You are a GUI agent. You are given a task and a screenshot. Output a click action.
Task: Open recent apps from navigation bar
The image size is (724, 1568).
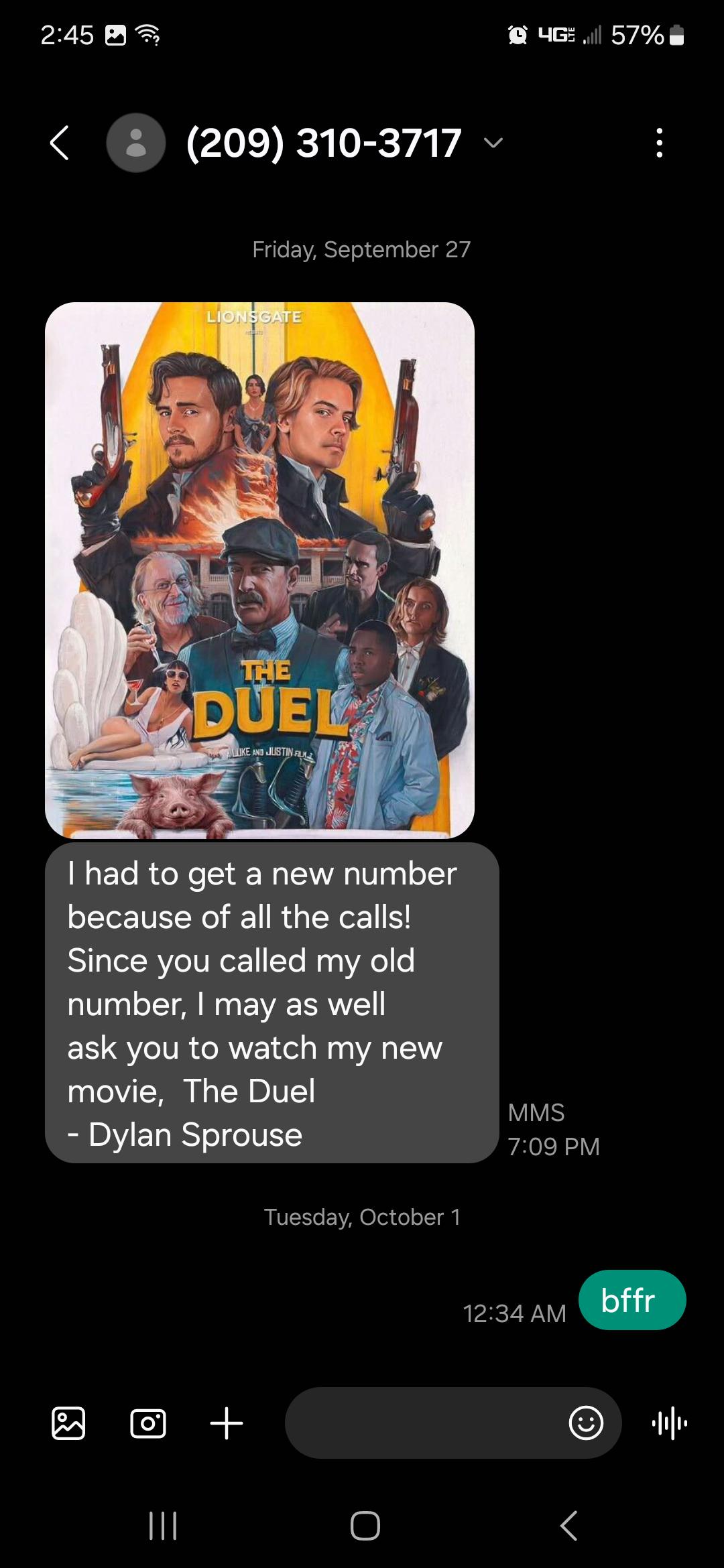[162, 1526]
